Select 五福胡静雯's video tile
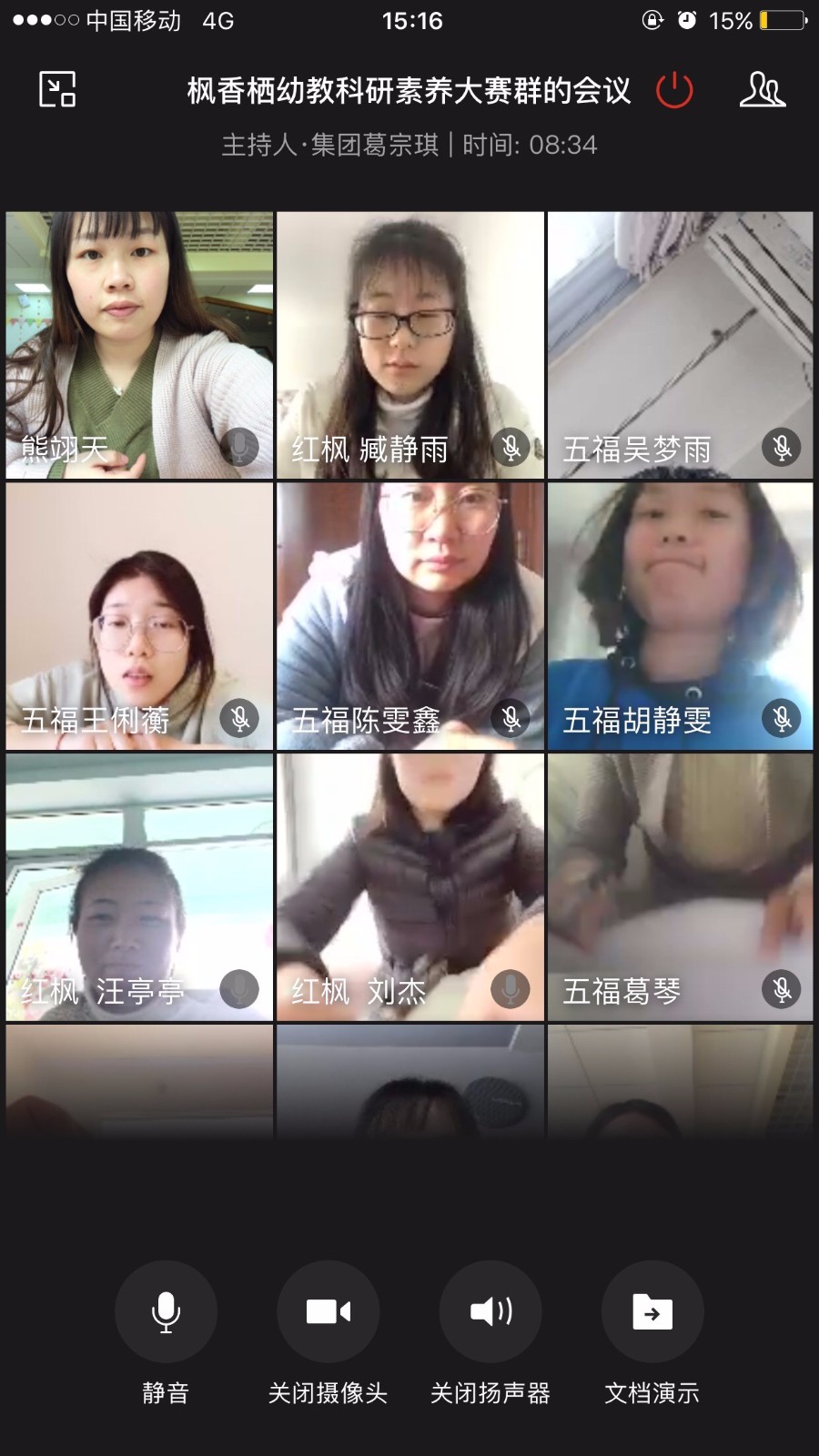Viewport: 819px width, 1456px height. pos(680,616)
